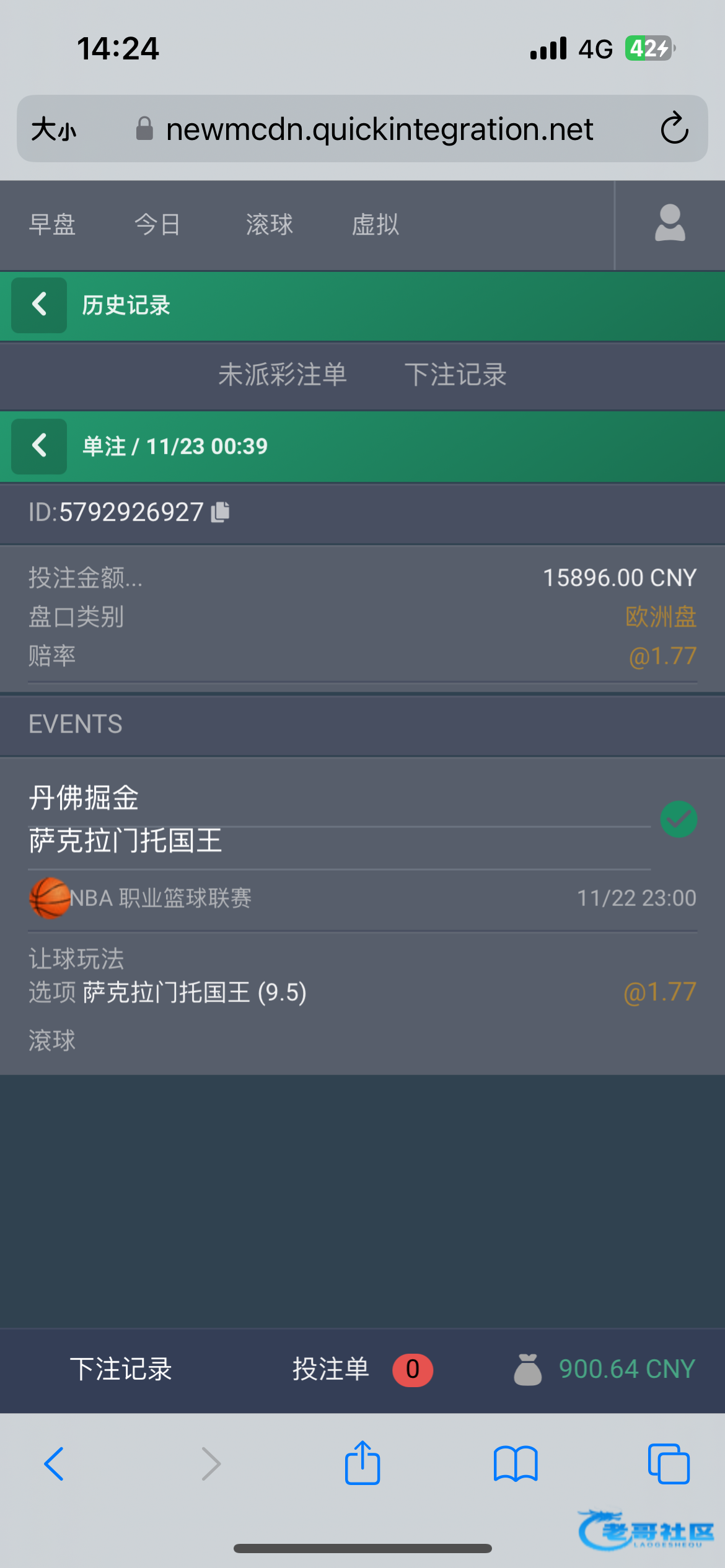This screenshot has width=725, height=1568.
Task: Switch to the 今日 tab
Action: click(158, 224)
